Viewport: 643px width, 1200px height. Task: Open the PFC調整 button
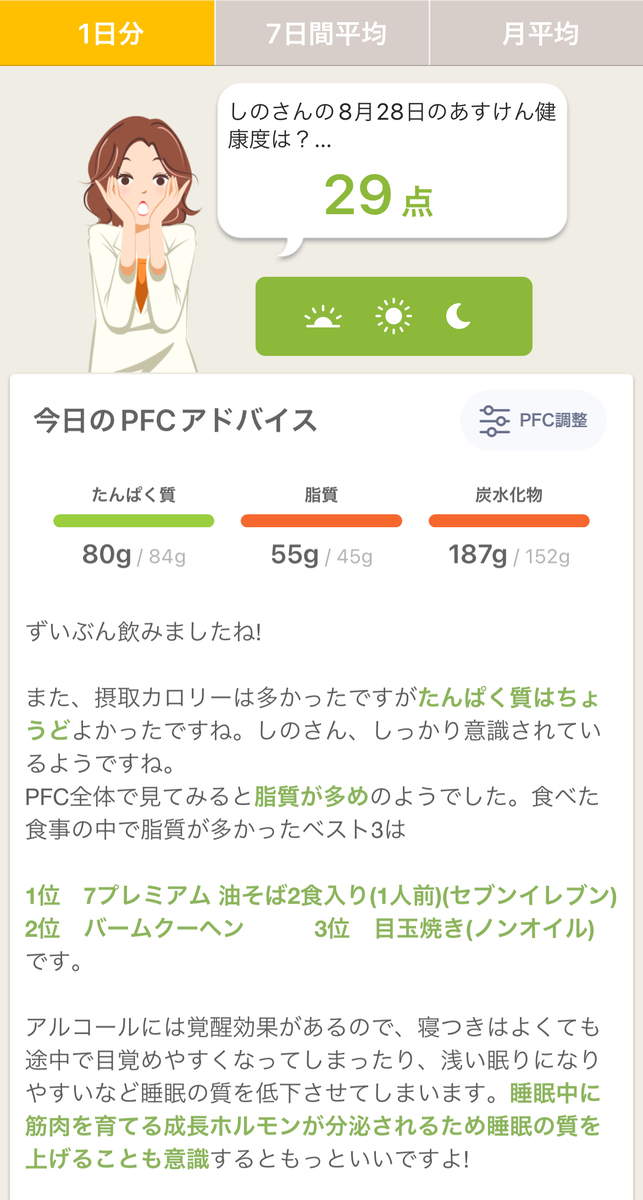pos(533,420)
